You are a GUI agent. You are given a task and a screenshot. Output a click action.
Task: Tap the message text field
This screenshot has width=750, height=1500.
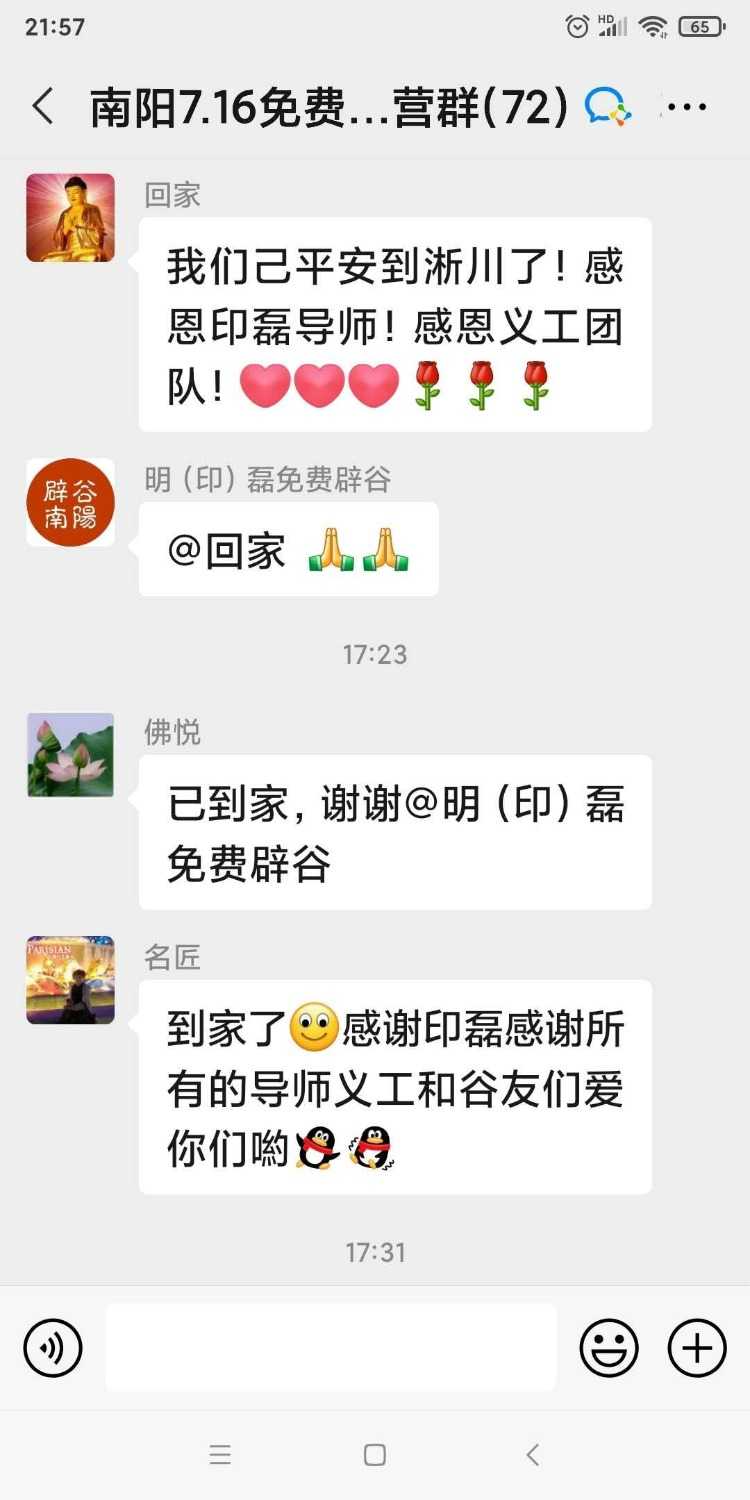coord(331,1347)
